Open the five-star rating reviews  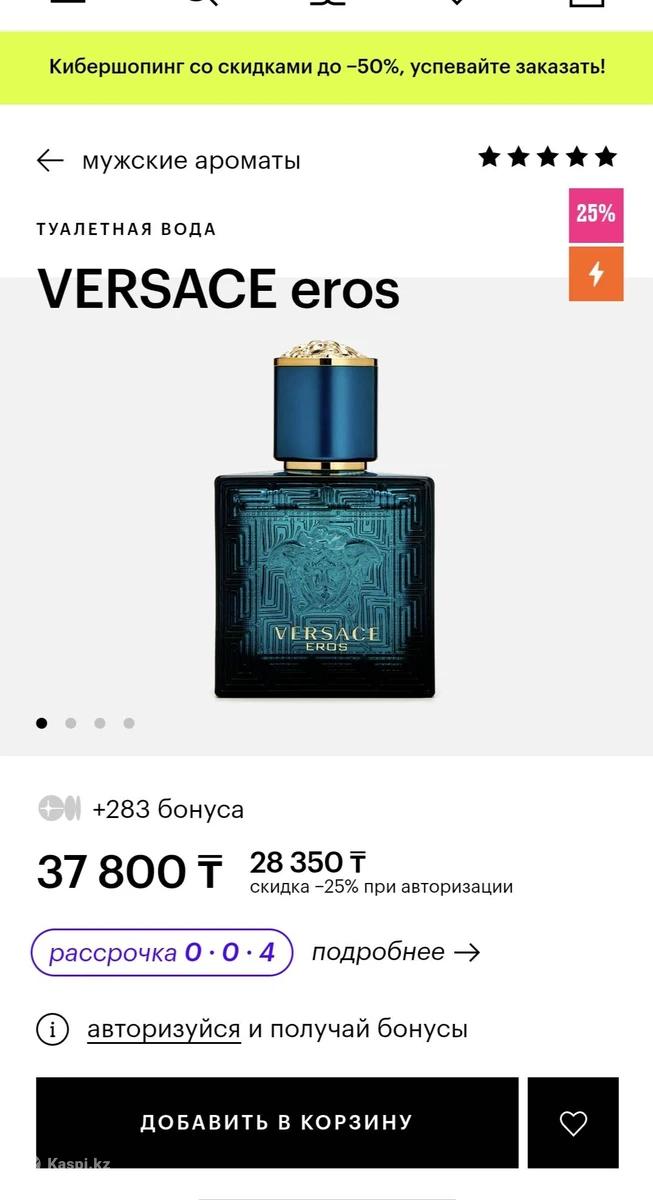(x=547, y=157)
